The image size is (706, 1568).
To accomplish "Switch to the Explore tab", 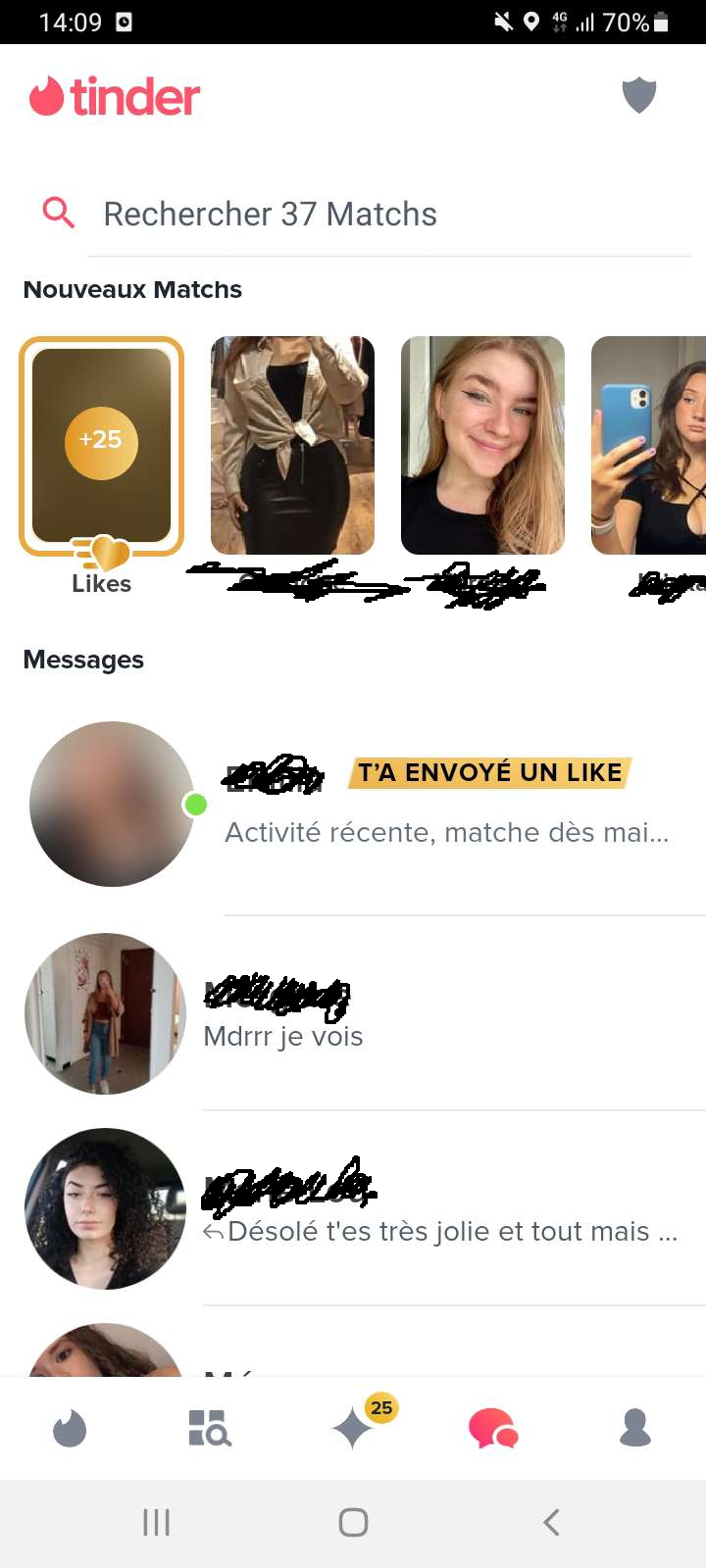I will point(210,1429).
